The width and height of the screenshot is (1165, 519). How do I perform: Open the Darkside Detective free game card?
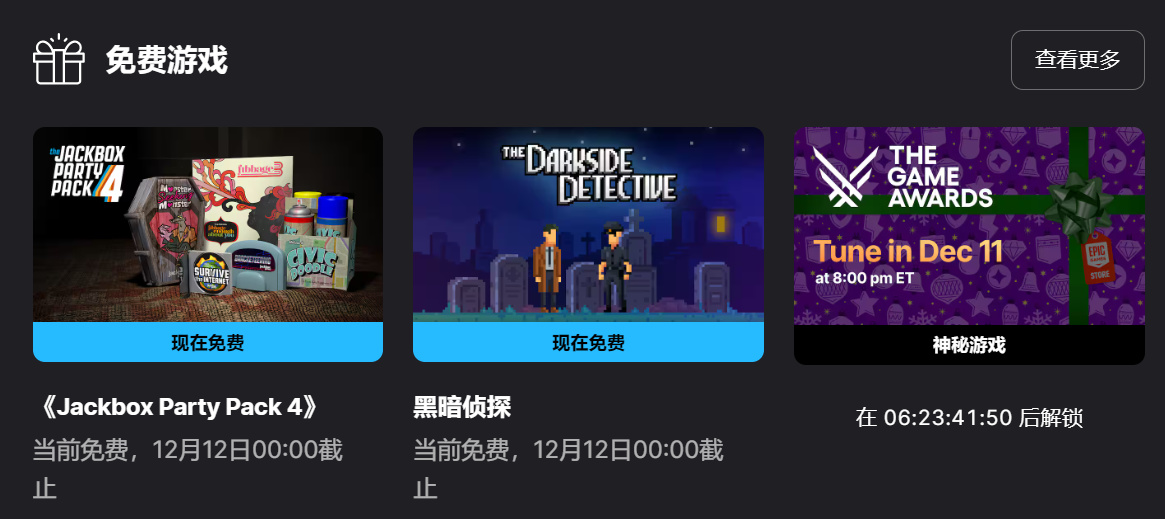pyautogui.click(x=588, y=225)
